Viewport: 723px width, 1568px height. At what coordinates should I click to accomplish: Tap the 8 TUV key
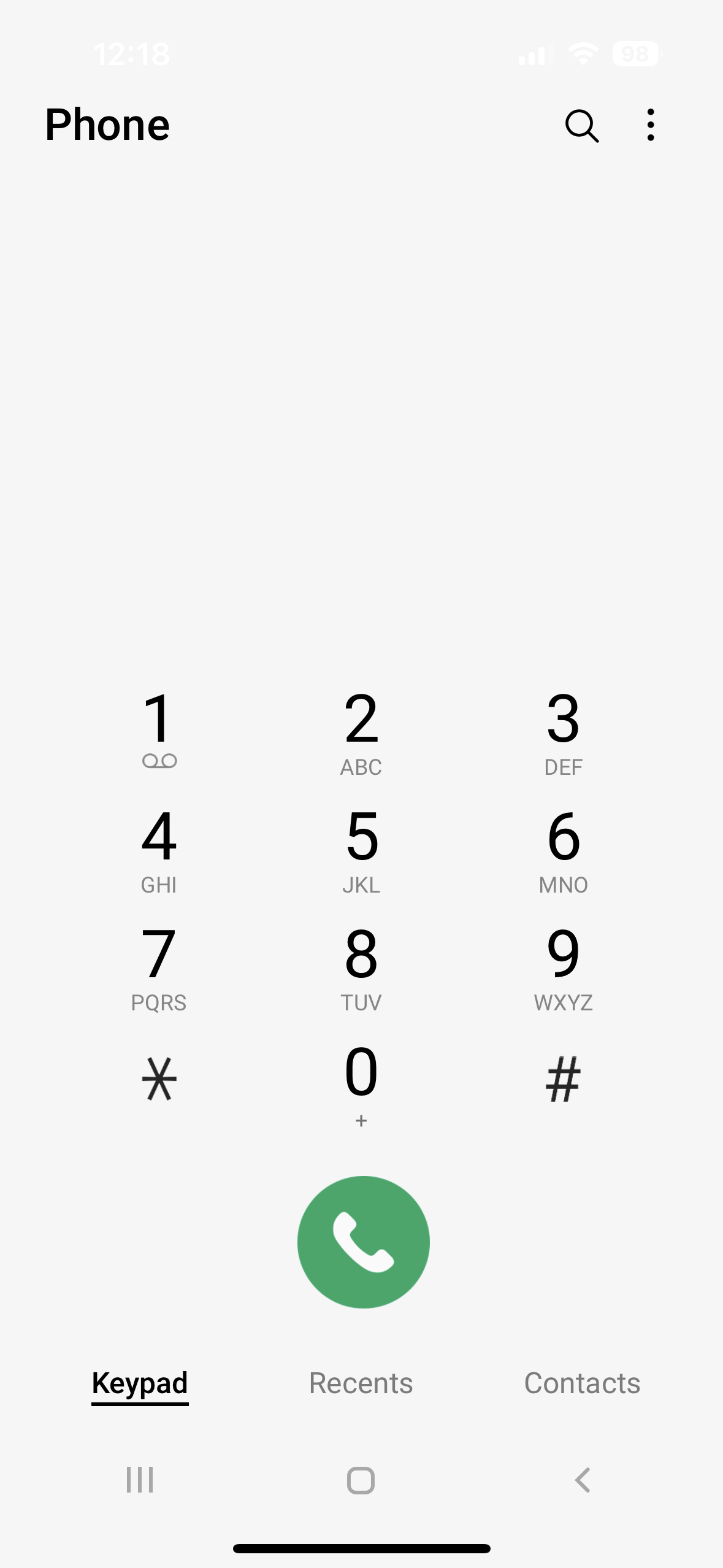point(361,966)
